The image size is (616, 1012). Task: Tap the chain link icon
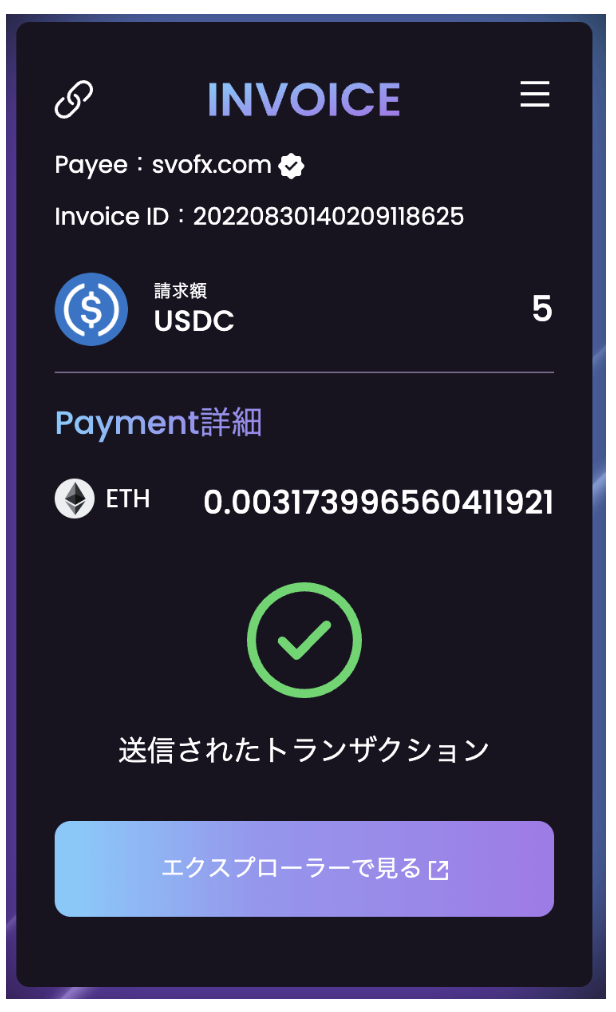tap(74, 99)
